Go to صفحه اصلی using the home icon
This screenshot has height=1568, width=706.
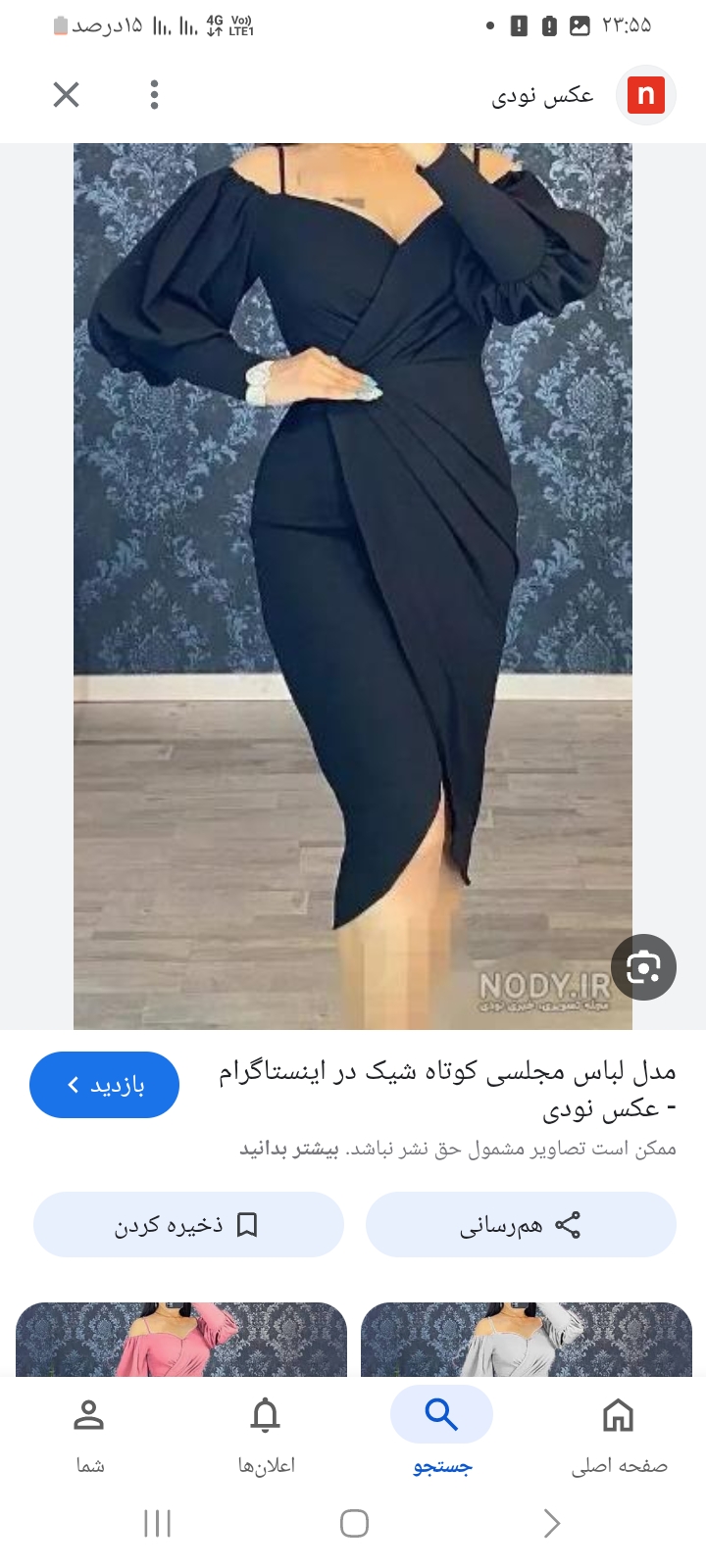[x=619, y=1414]
